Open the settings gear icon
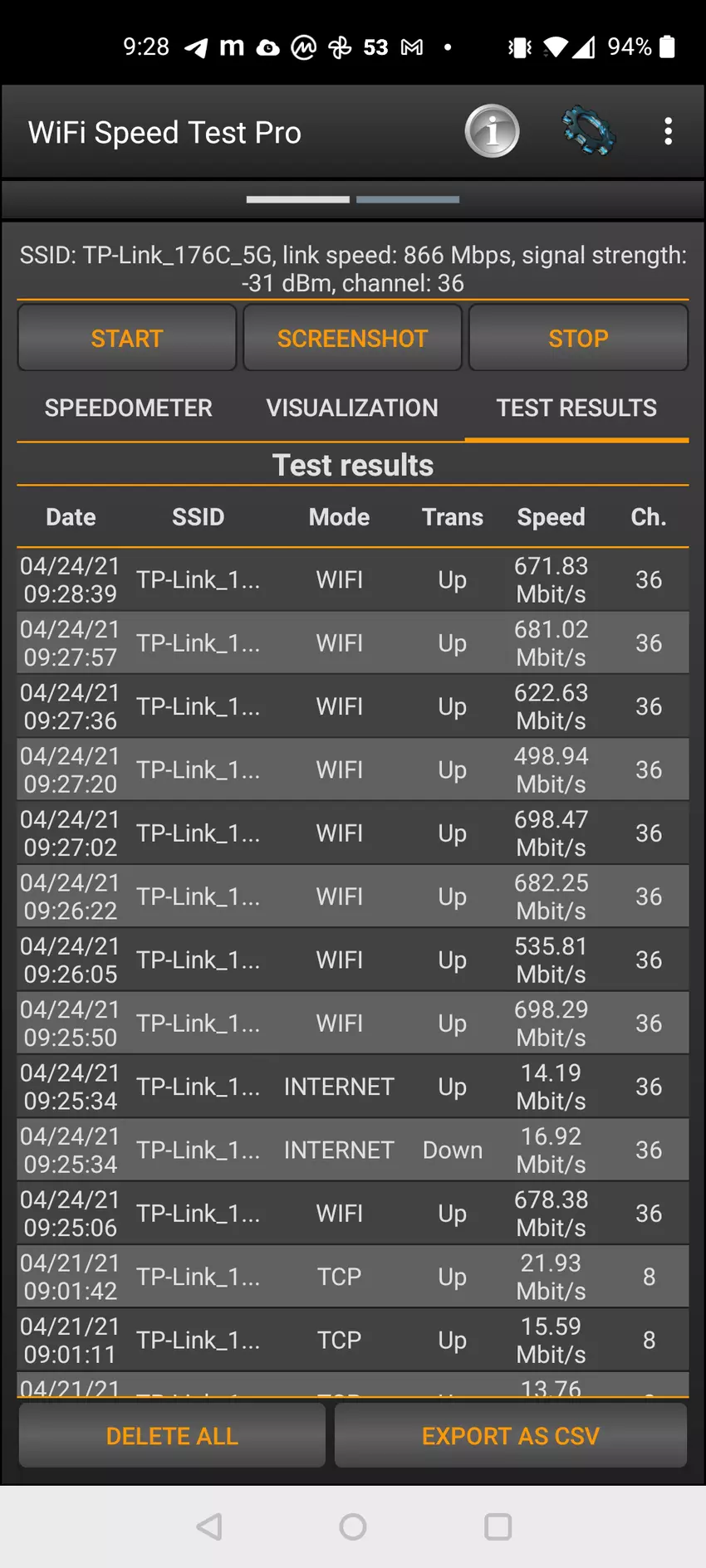Image resolution: width=706 pixels, height=1568 pixels. (588, 131)
